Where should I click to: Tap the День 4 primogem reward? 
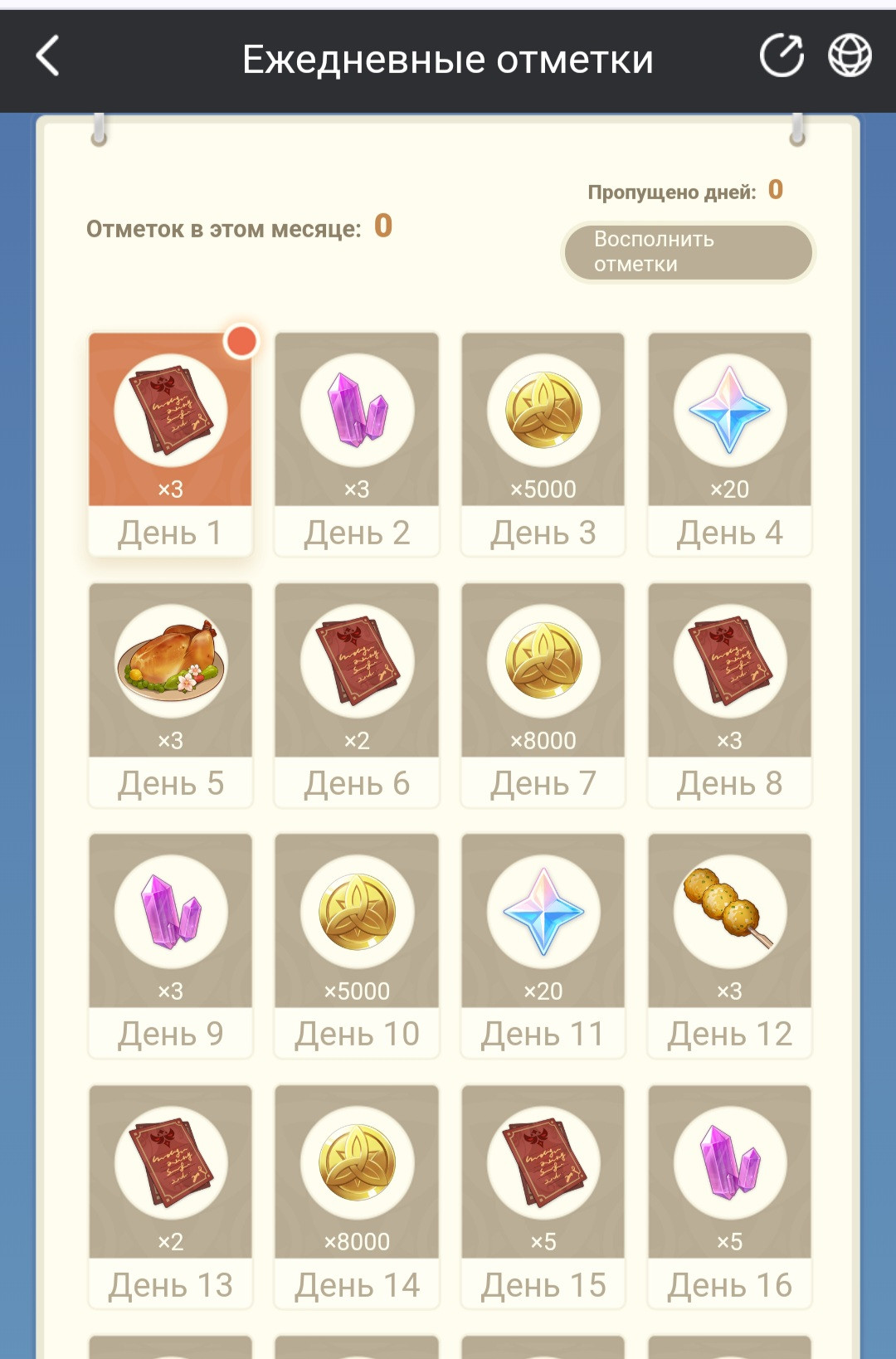(x=729, y=444)
